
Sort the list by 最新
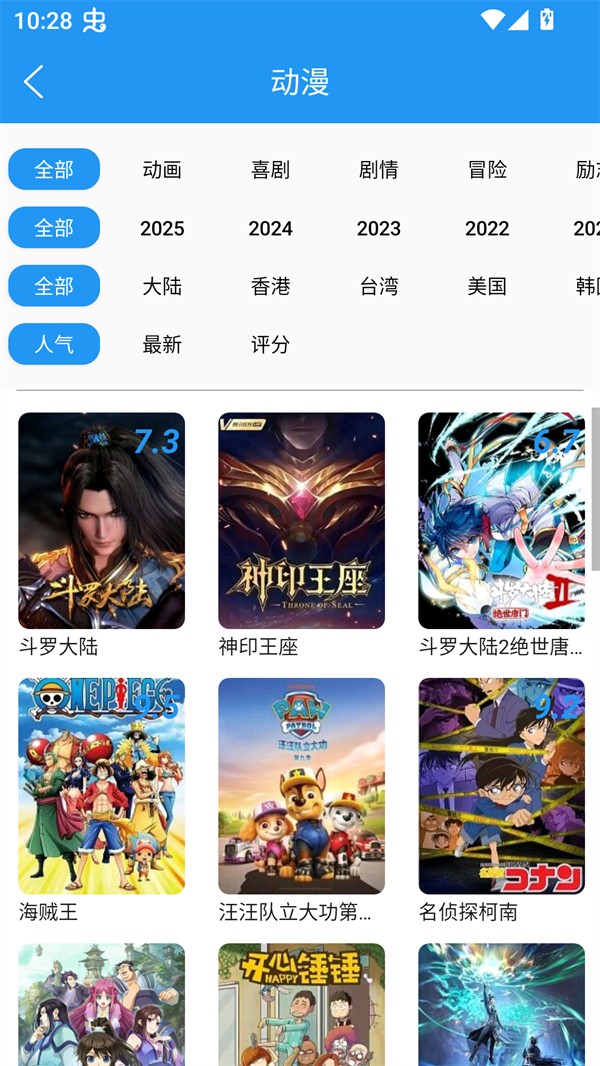pyautogui.click(x=162, y=344)
